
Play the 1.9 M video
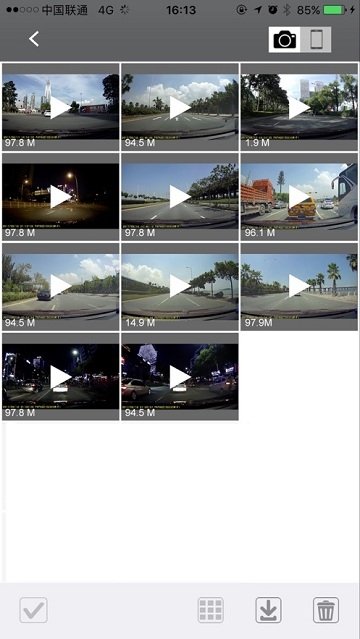click(299, 107)
